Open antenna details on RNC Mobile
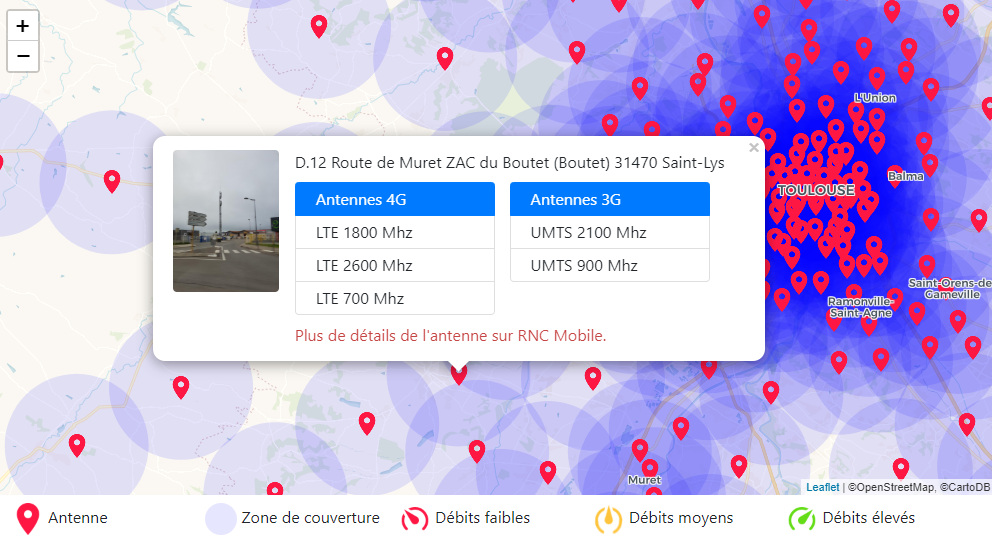 450,336
